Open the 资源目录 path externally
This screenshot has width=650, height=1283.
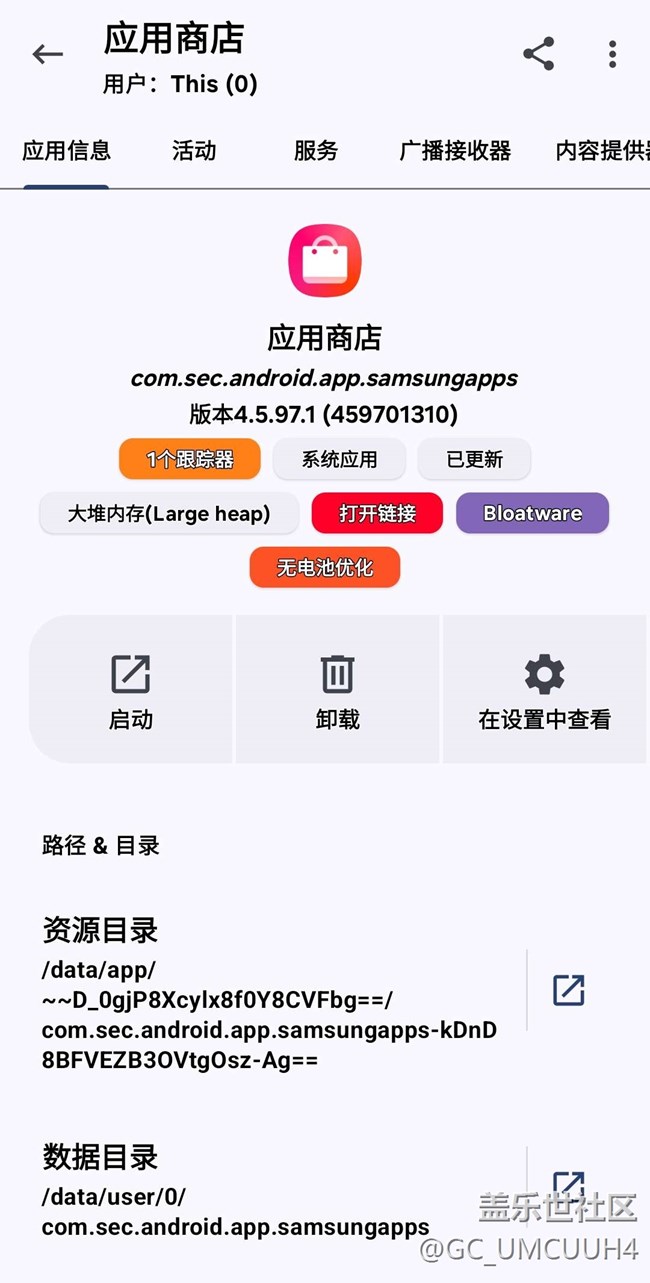(x=568, y=990)
